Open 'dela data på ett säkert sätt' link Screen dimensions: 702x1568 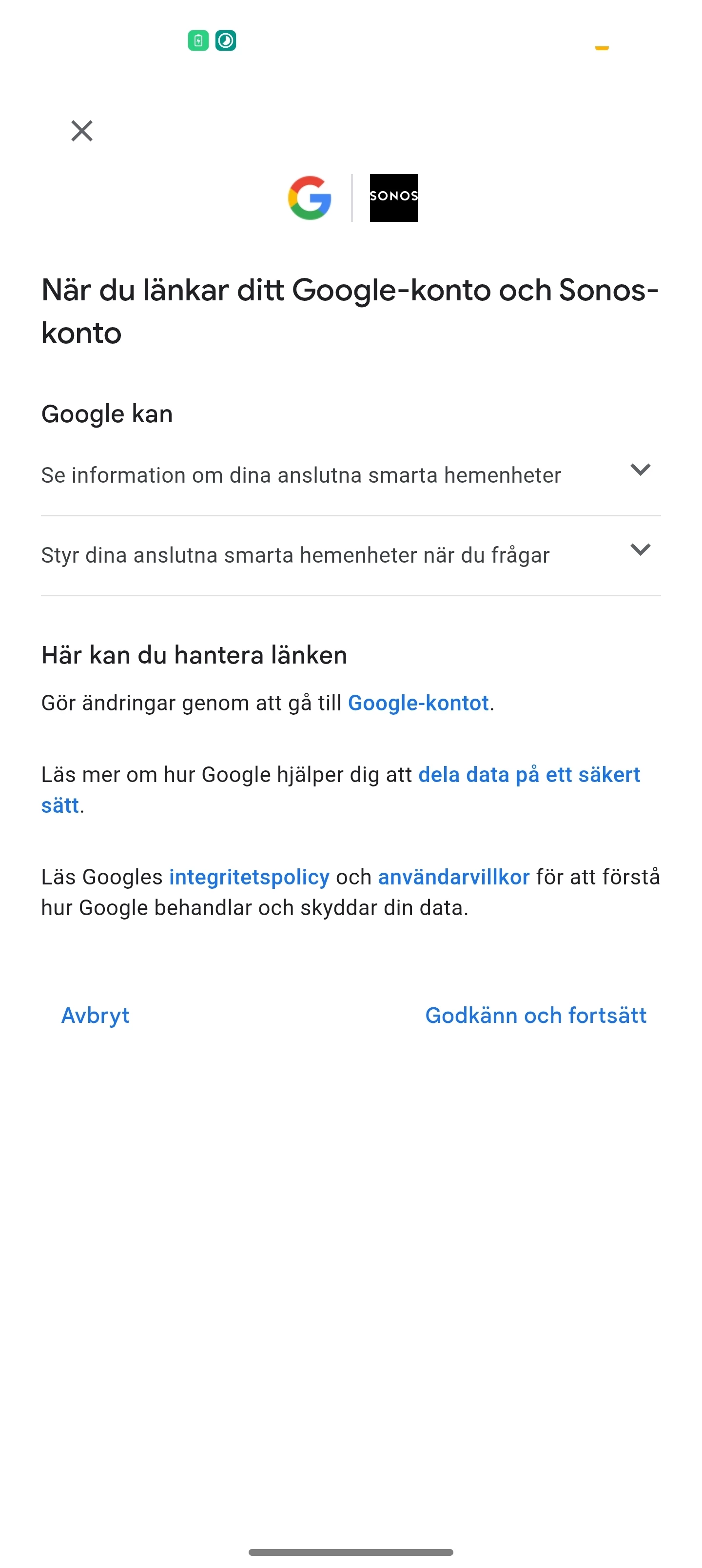pos(528,775)
